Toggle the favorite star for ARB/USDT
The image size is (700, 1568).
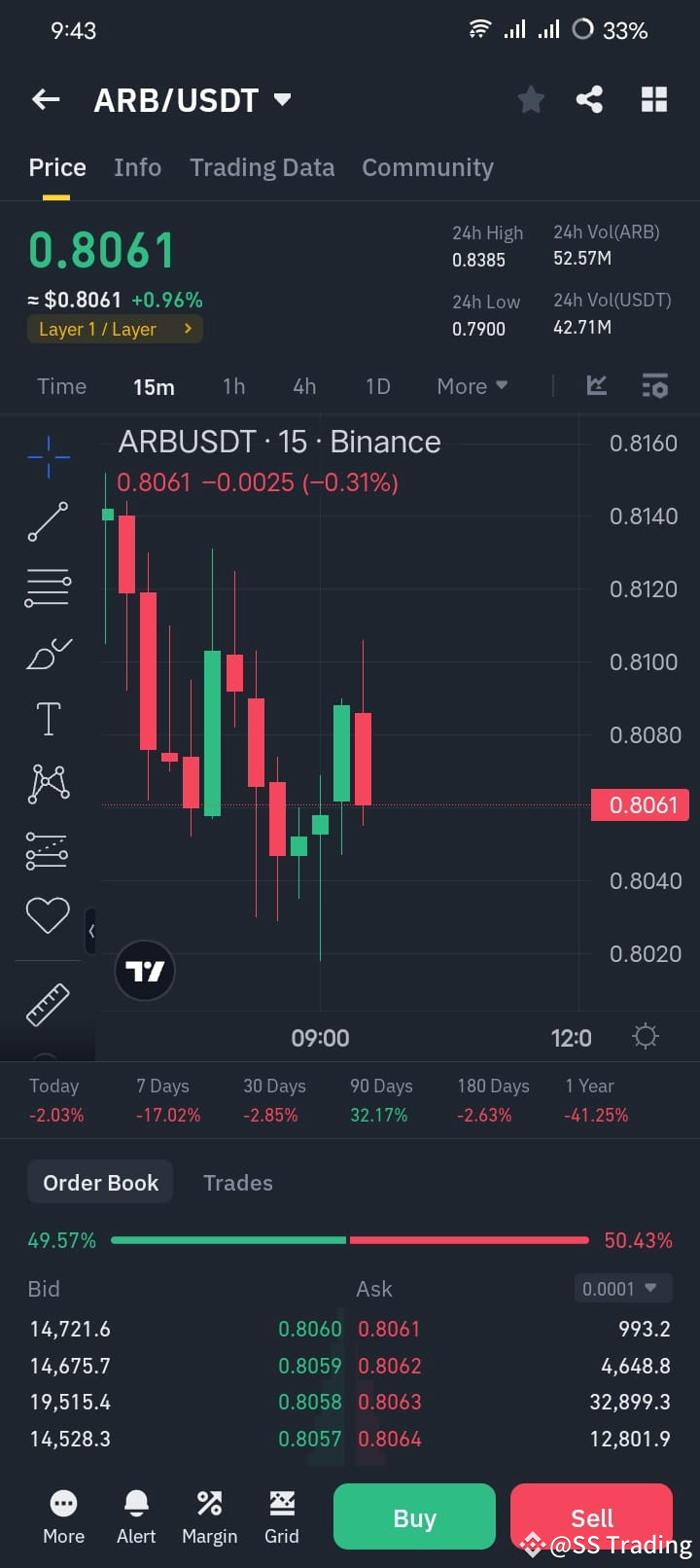(531, 99)
